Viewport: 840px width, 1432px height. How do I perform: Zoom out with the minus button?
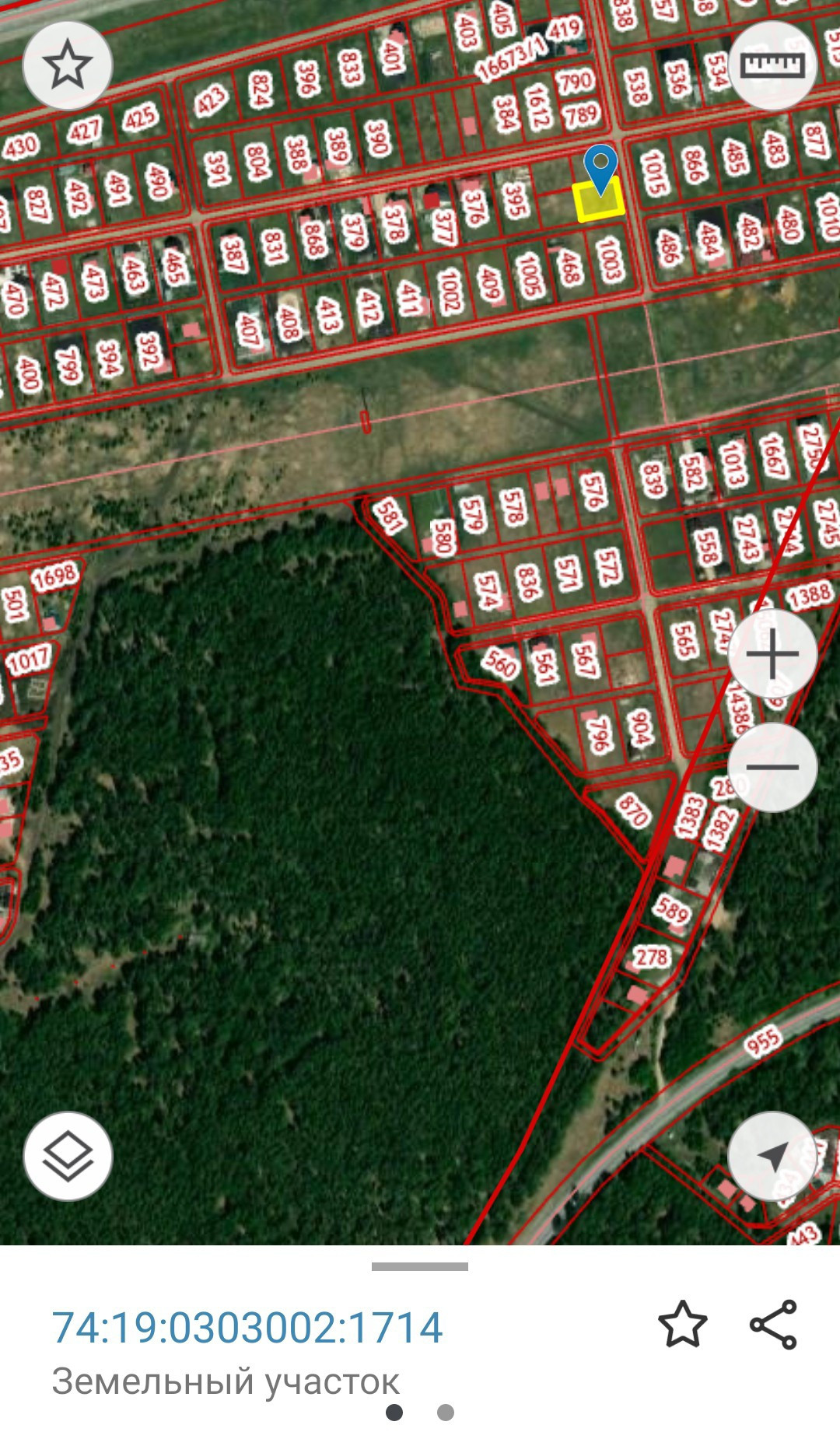(x=772, y=767)
